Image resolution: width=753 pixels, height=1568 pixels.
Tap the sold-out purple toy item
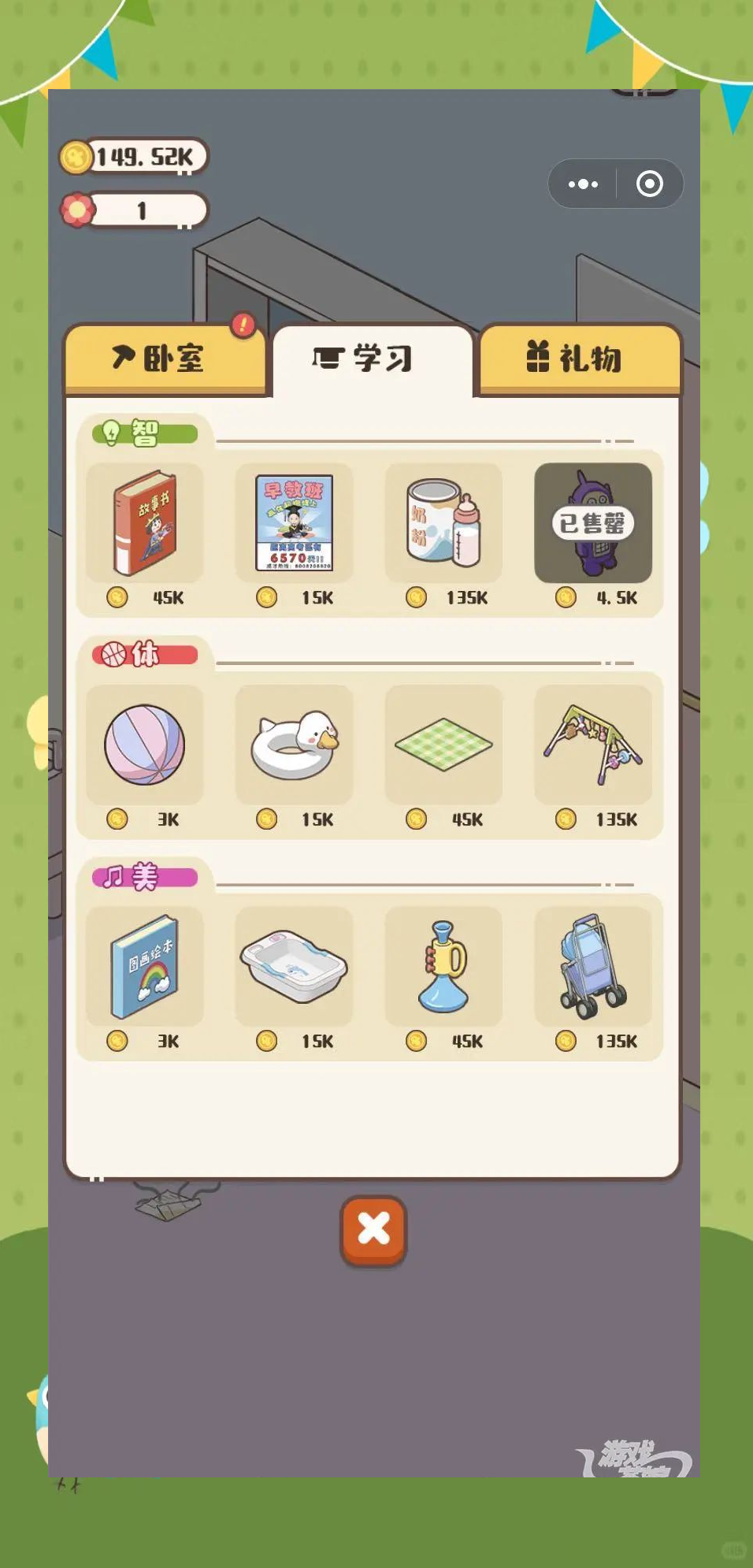point(592,523)
